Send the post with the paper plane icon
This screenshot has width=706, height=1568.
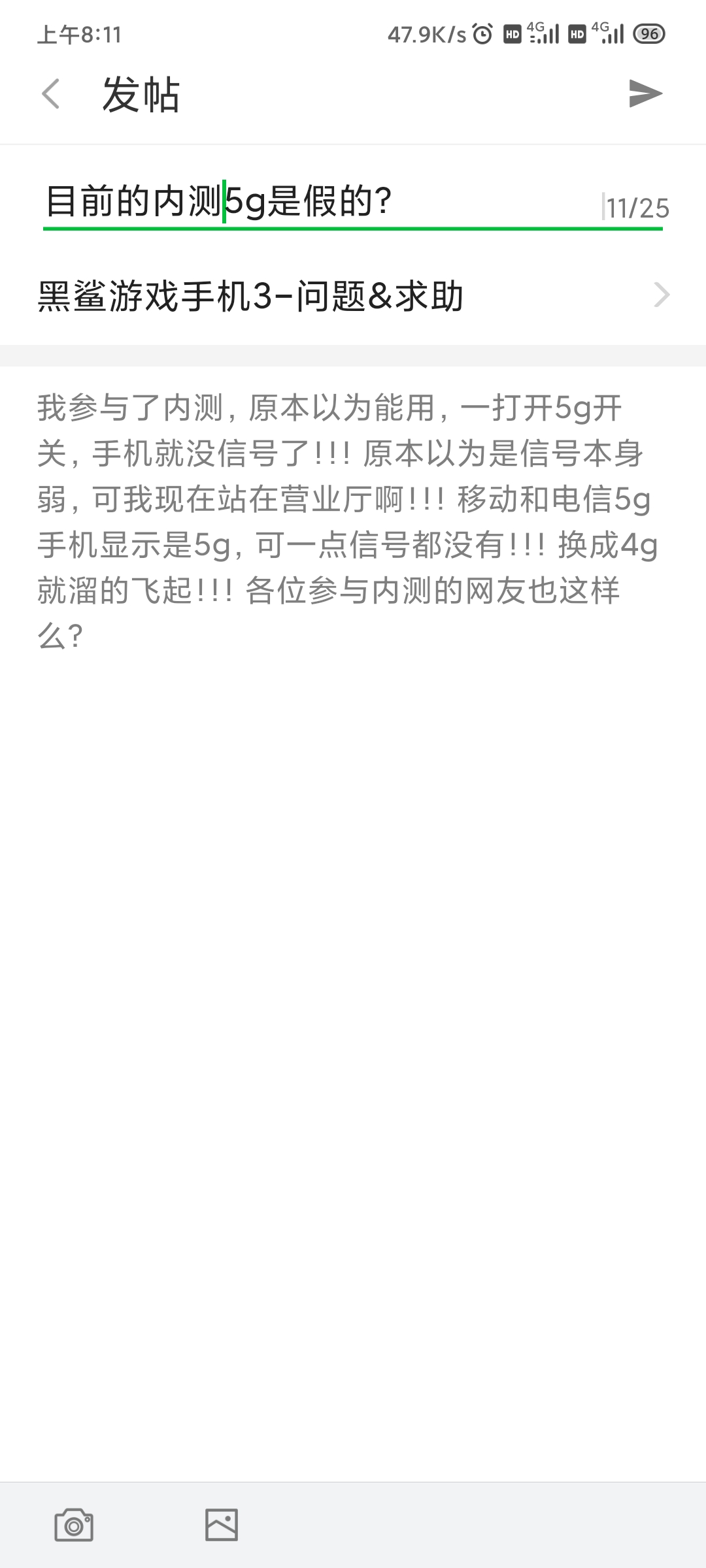645,93
